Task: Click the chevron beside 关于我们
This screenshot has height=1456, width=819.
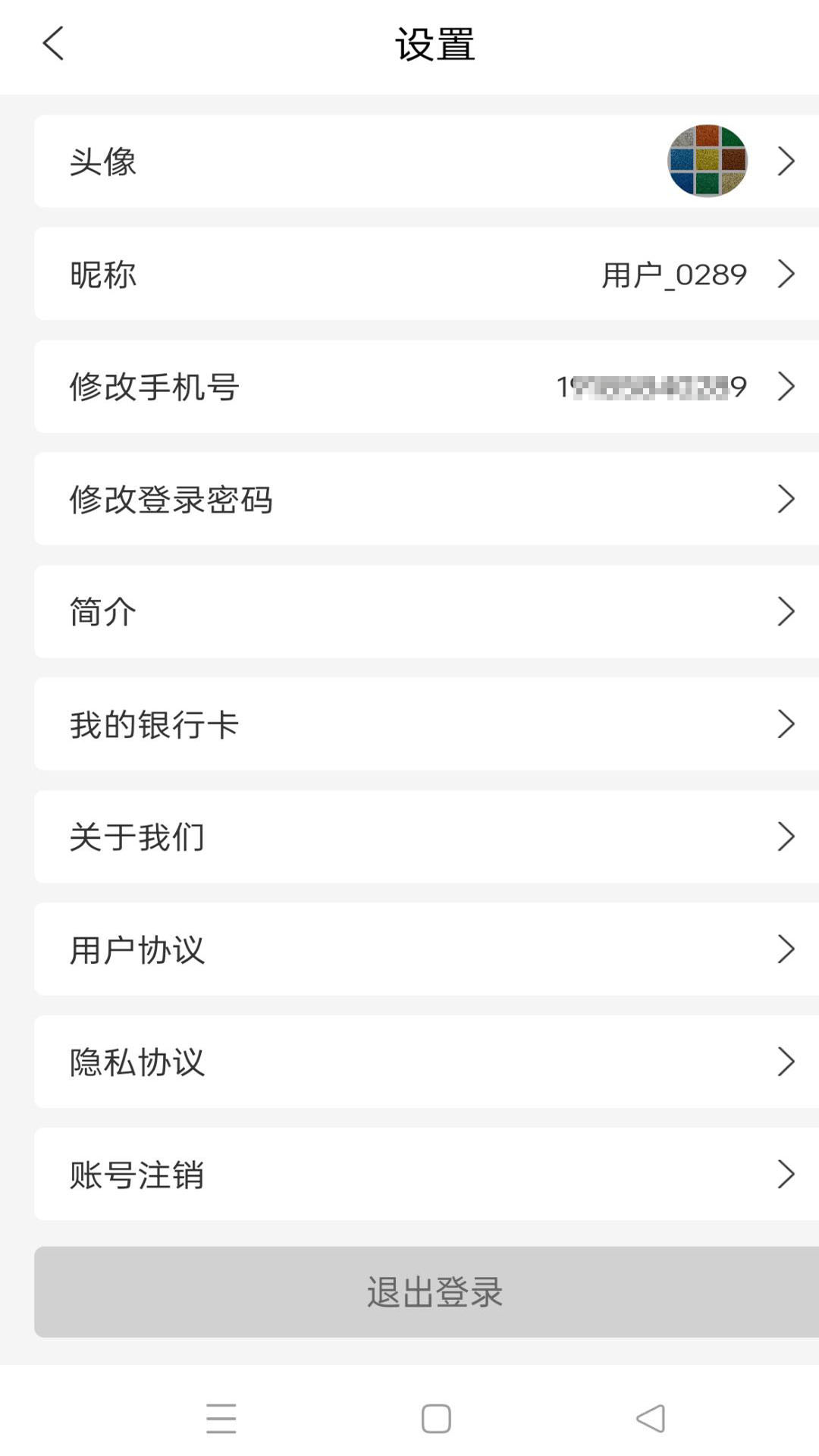Action: [x=786, y=836]
